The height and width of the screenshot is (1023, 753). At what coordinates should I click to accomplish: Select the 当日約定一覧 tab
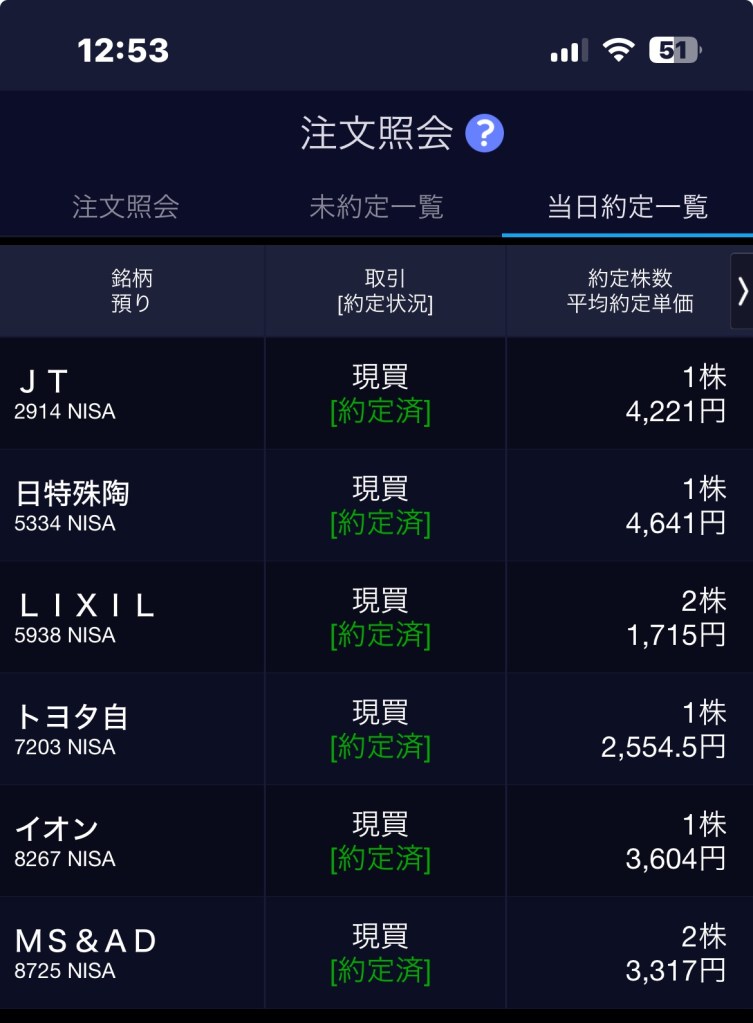pyautogui.click(x=627, y=207)
